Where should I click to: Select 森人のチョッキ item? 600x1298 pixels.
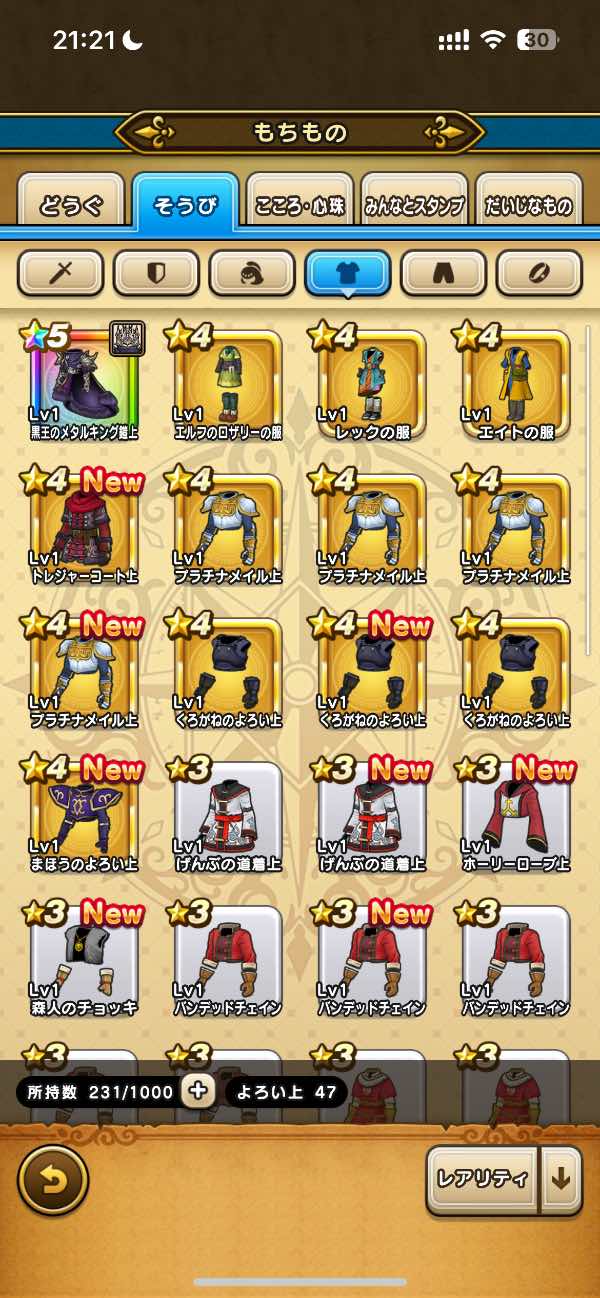(x=84, y=957)
